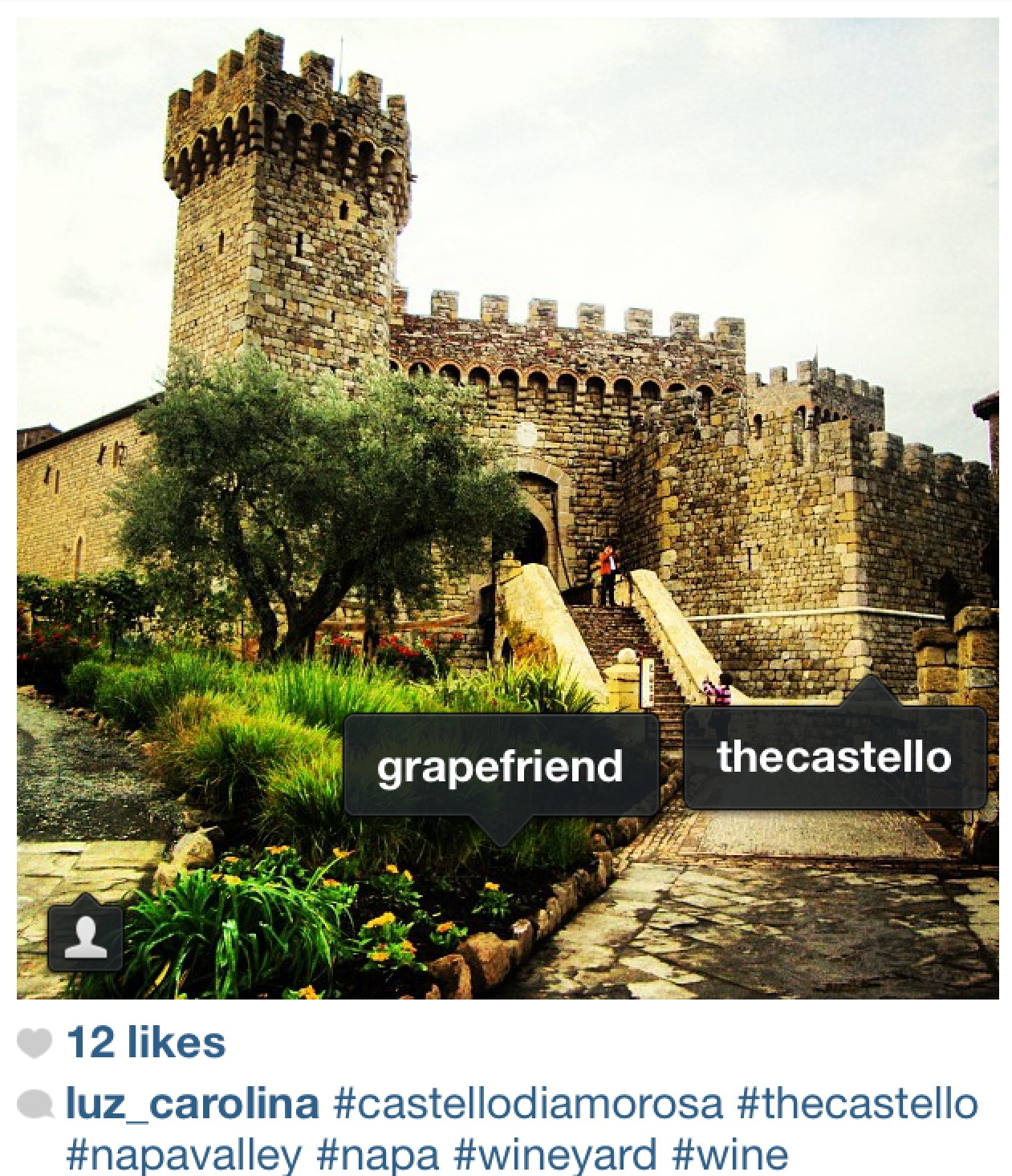This screenshot has height=1176, width=1012.
Task: Toggle the tagged people icon on the photo
Action: point(85,937)
